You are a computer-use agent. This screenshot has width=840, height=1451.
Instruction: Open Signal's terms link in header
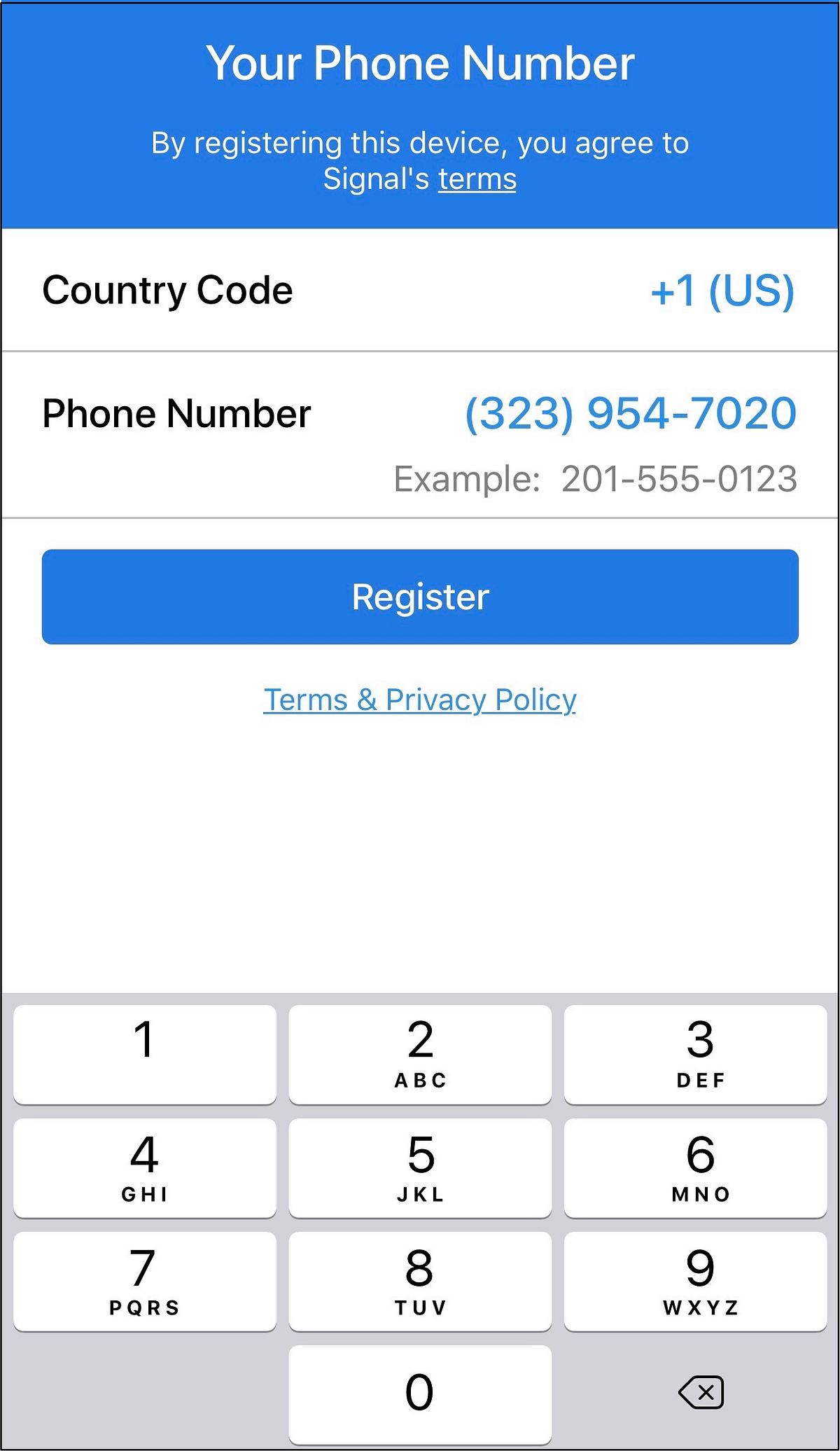tap(477, 179)
